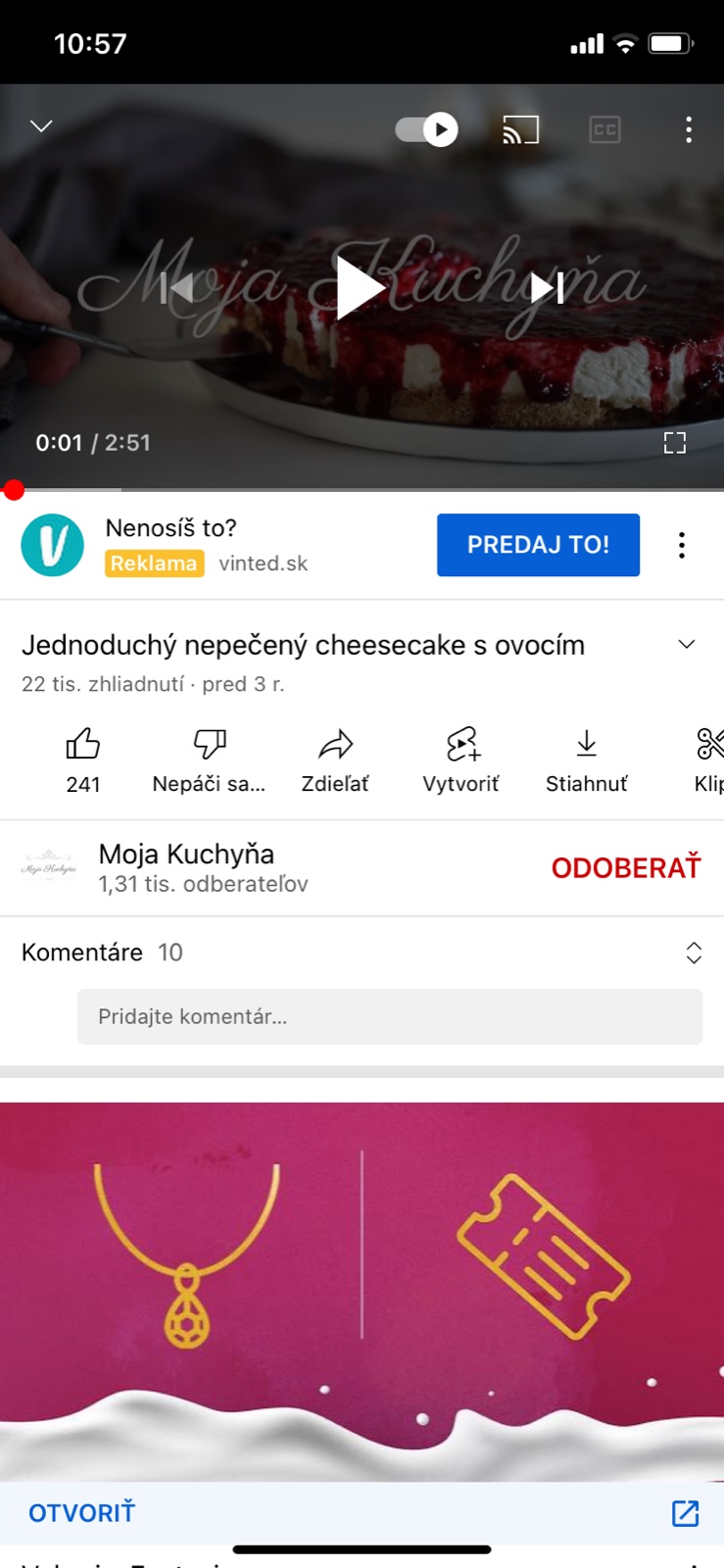Tap the Pridajte komentár field
This screenshot has width=724, height=1568.
coord(390,1016)
